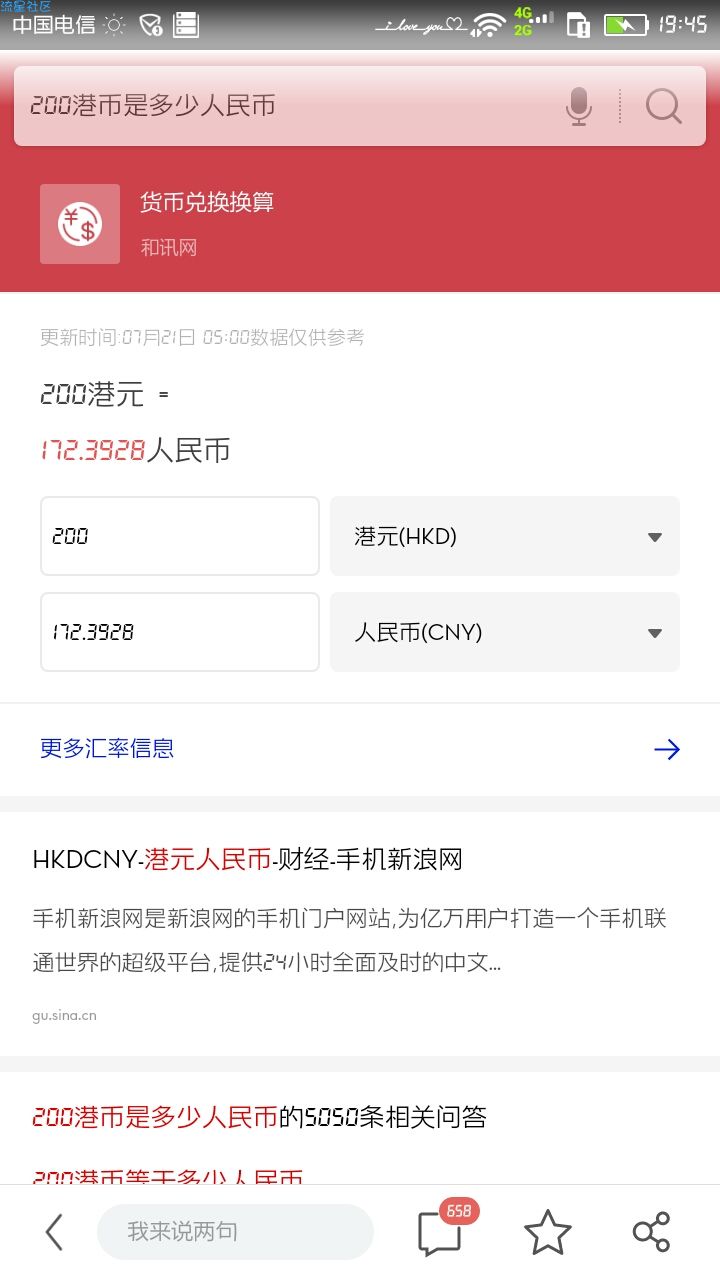Go back with the bottom arrow

[54, 1232]
